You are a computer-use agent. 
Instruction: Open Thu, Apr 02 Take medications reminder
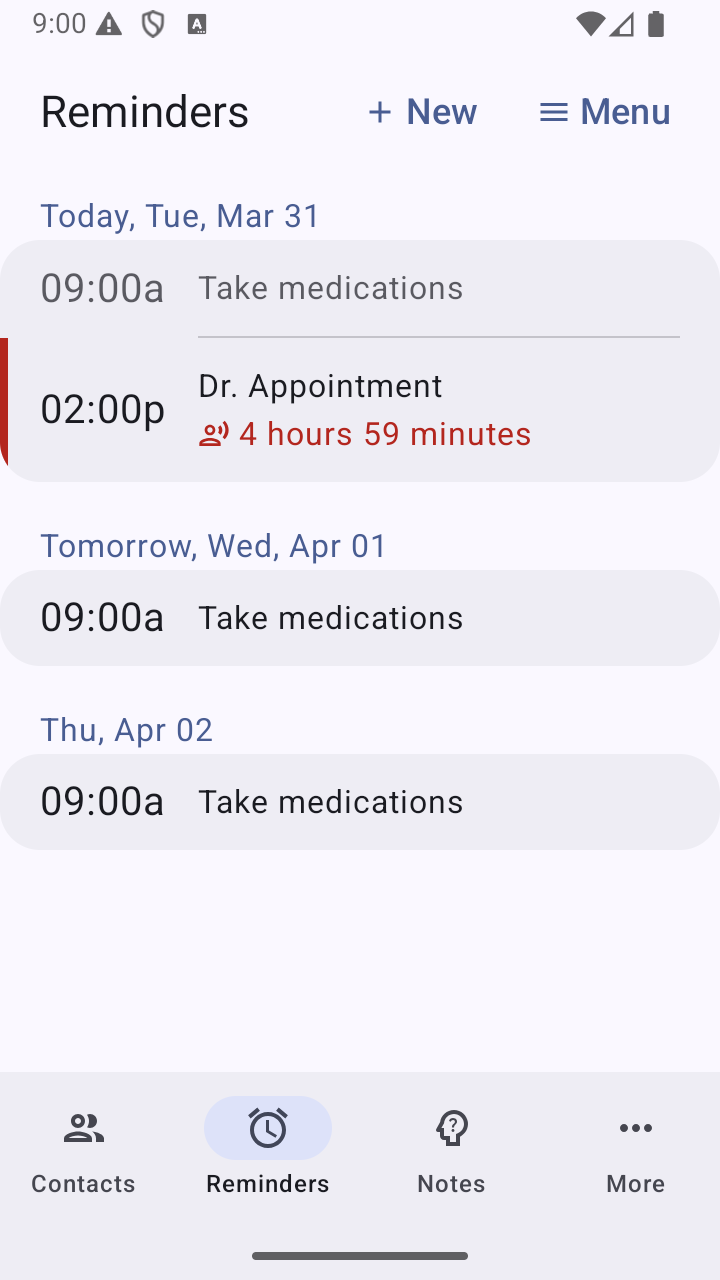360,802
